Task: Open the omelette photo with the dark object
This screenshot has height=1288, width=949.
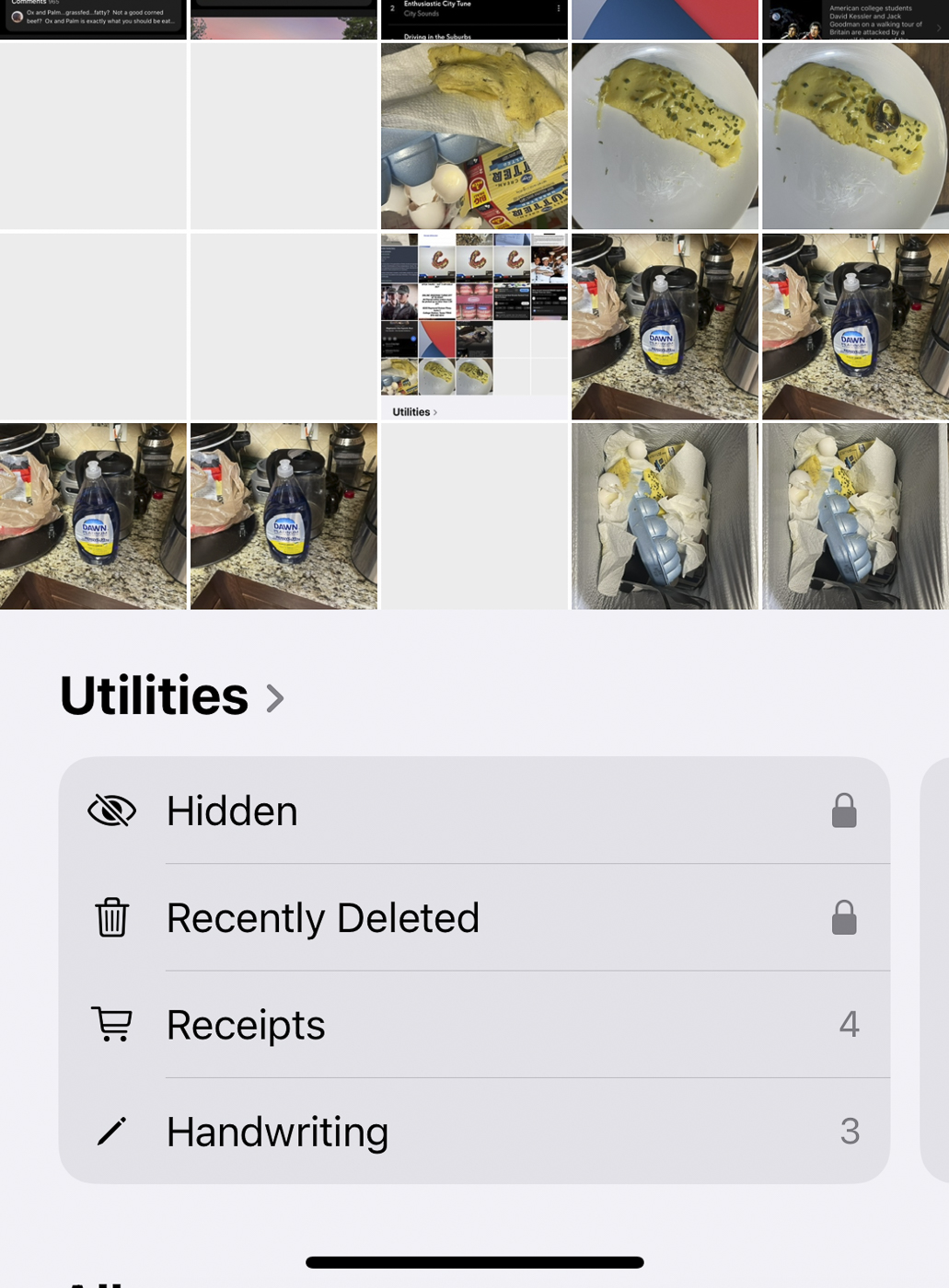Action: pos(854,136)
